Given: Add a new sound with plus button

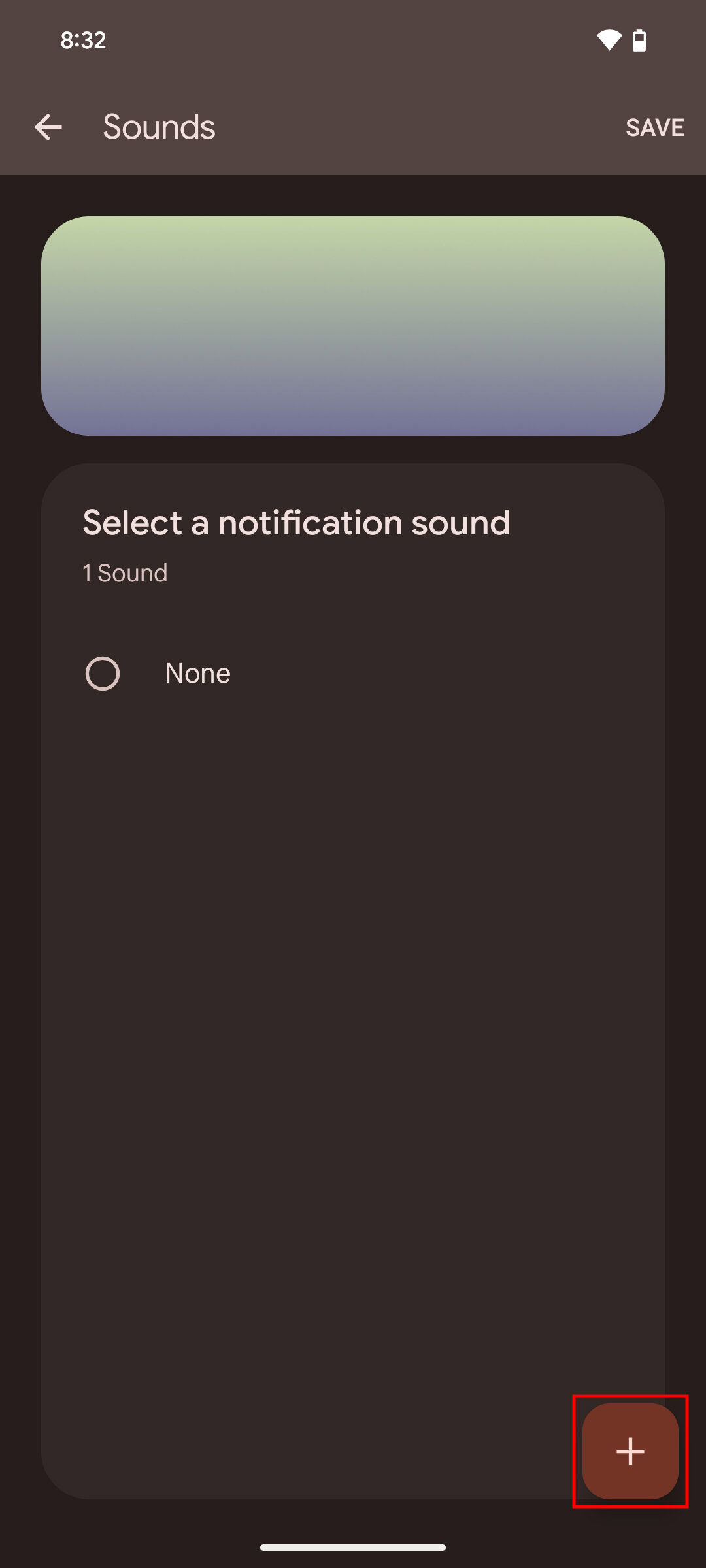Looking at the screenshot, I should (630, 1451).
